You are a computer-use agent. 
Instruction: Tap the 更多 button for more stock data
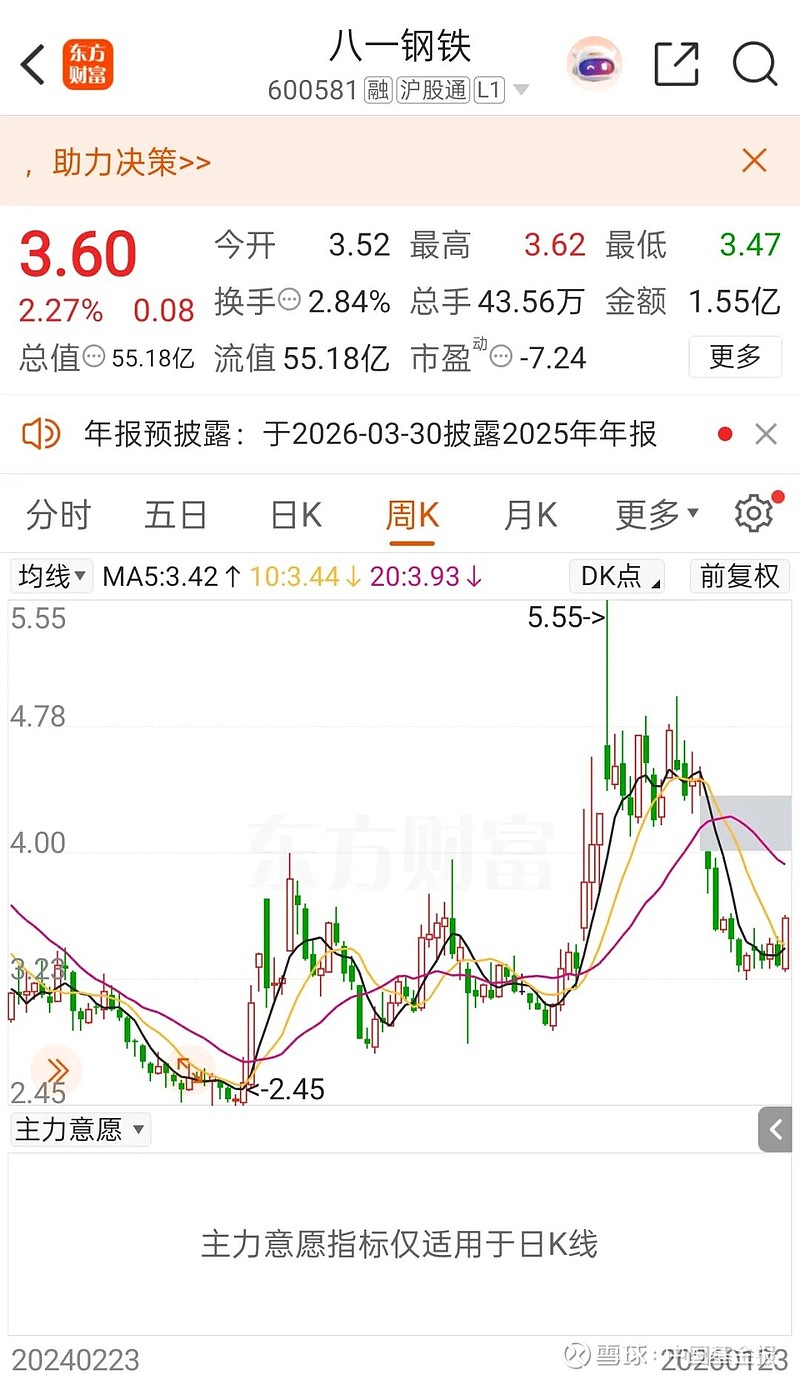click(x=735, y=357)
